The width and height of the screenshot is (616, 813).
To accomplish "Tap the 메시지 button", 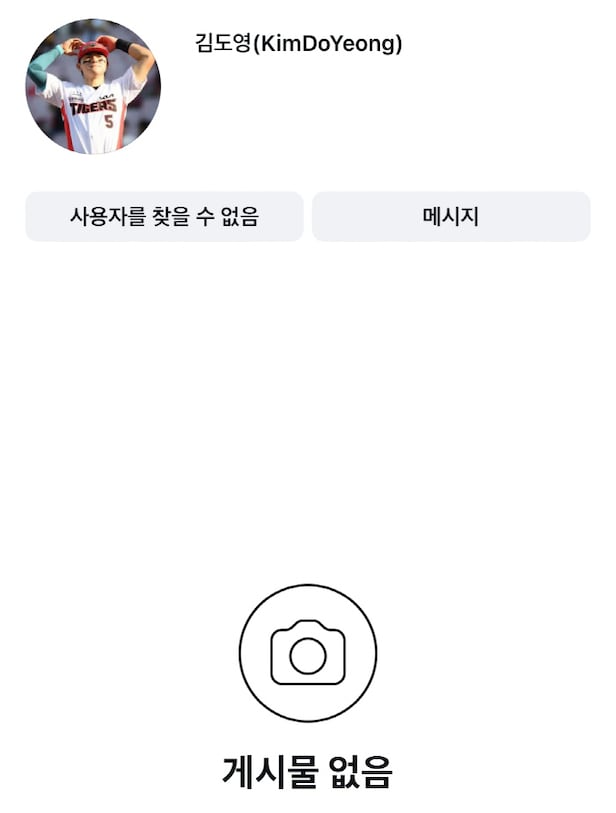I will point(451,217).
